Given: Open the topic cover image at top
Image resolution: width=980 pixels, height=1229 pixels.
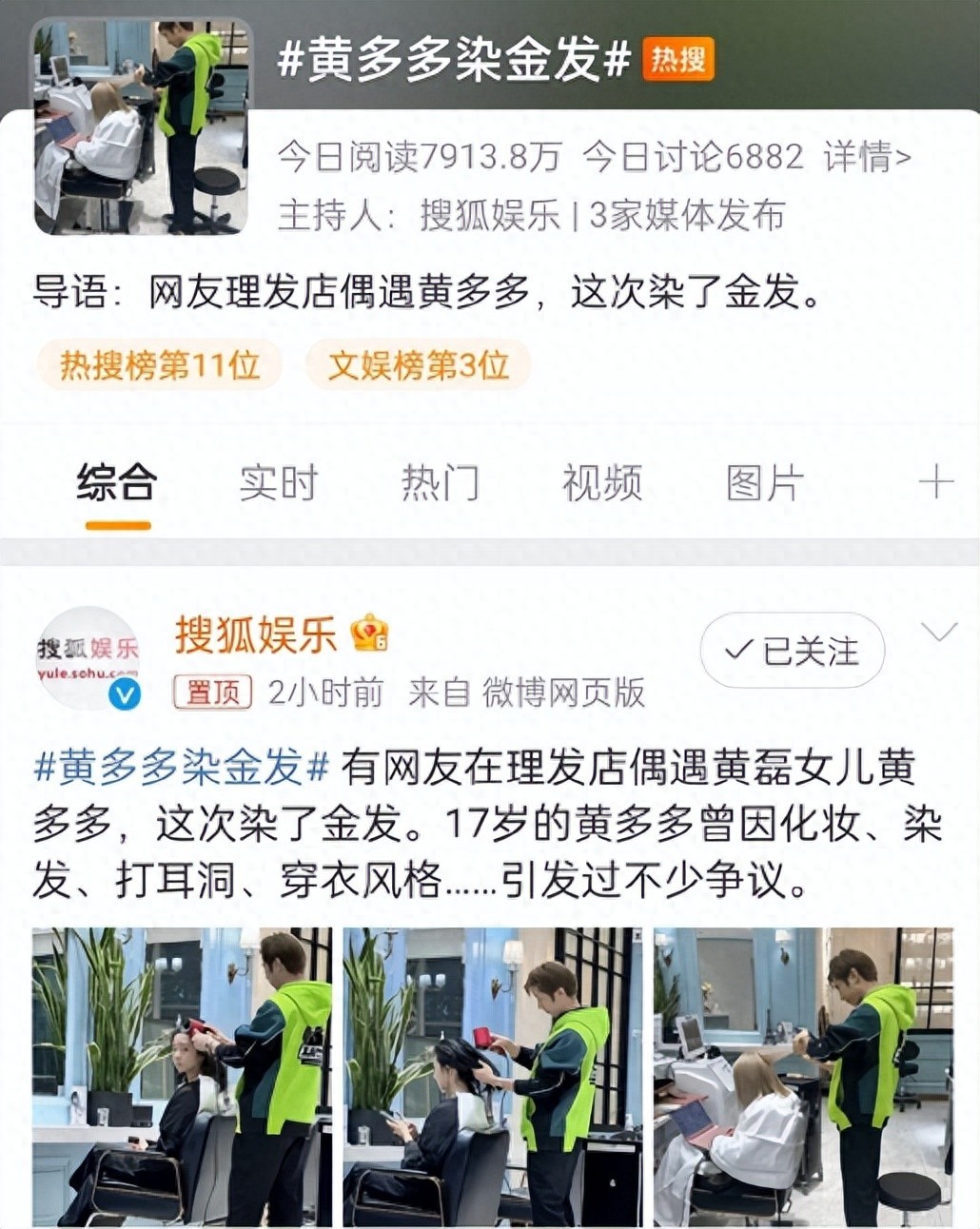Looking at the screenshot, I should point(142,127).
